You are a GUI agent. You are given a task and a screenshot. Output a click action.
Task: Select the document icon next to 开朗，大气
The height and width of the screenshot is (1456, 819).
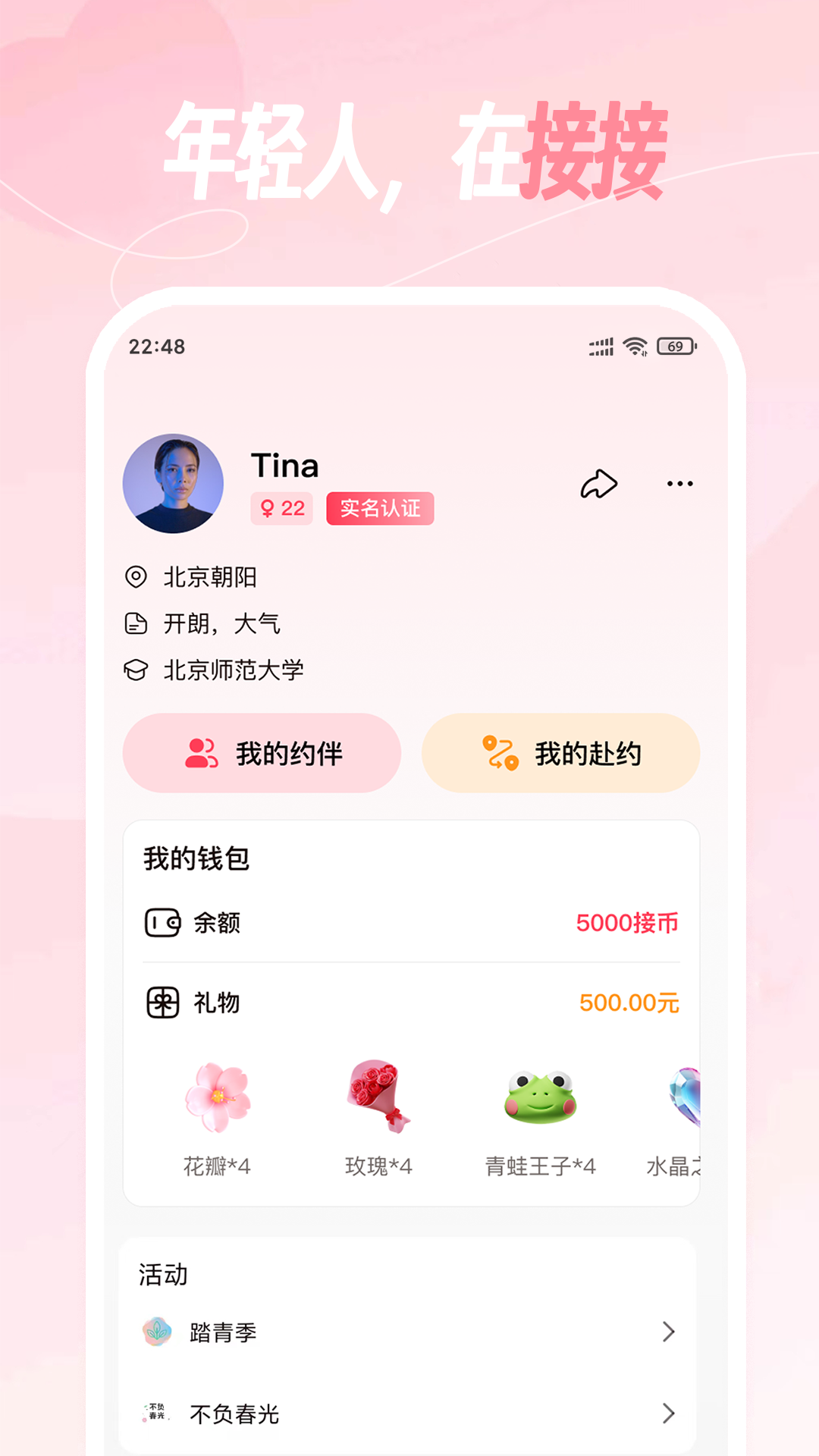point(136,623)
